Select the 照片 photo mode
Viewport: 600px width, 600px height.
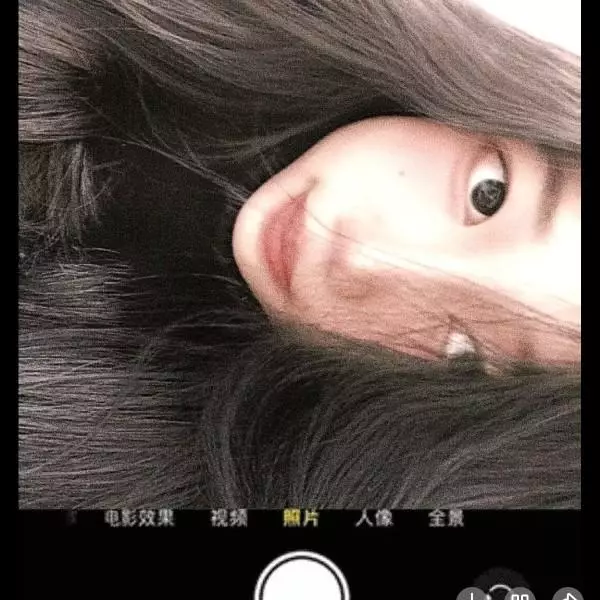click(x=301, y=519)
